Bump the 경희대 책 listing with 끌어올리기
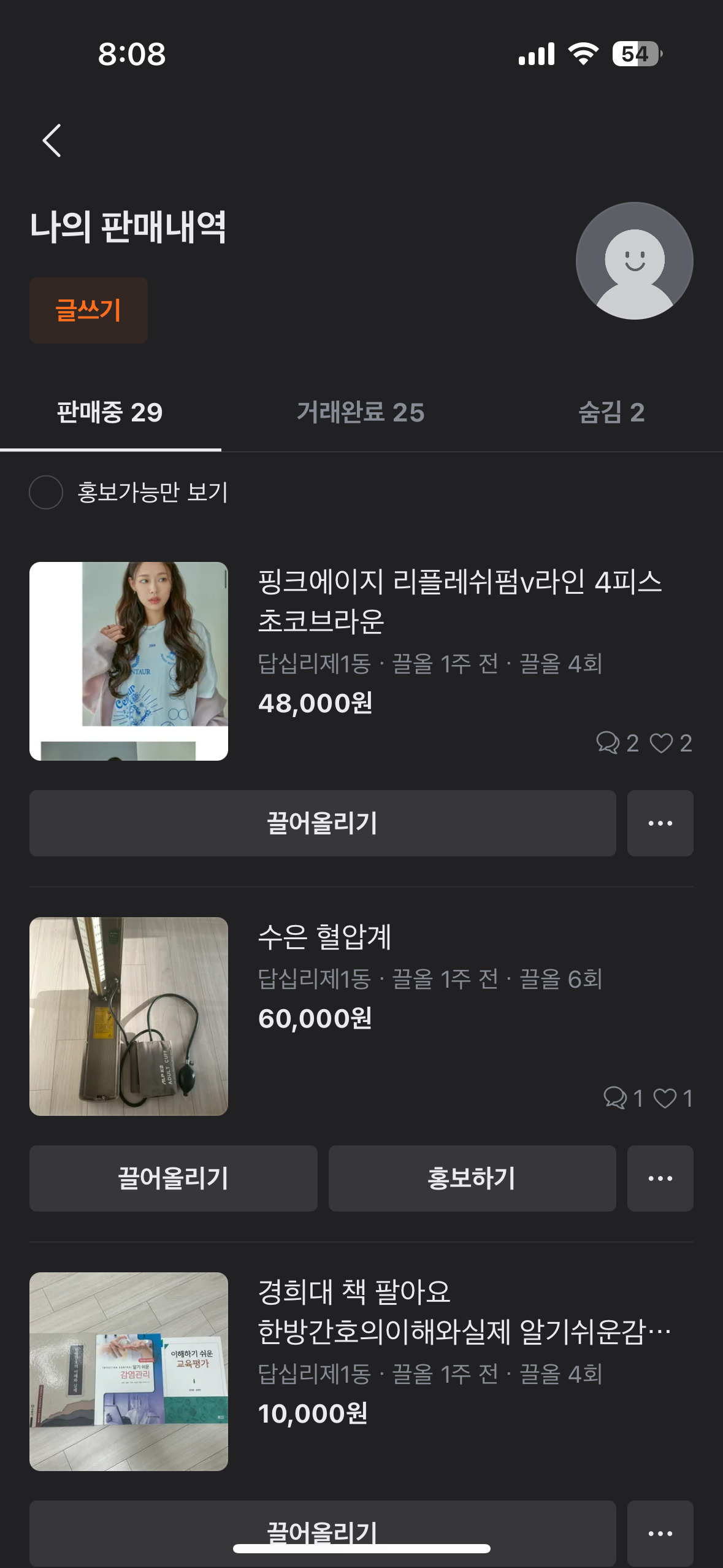Viewport: 723px width, 1568px height. point(323,1526)
